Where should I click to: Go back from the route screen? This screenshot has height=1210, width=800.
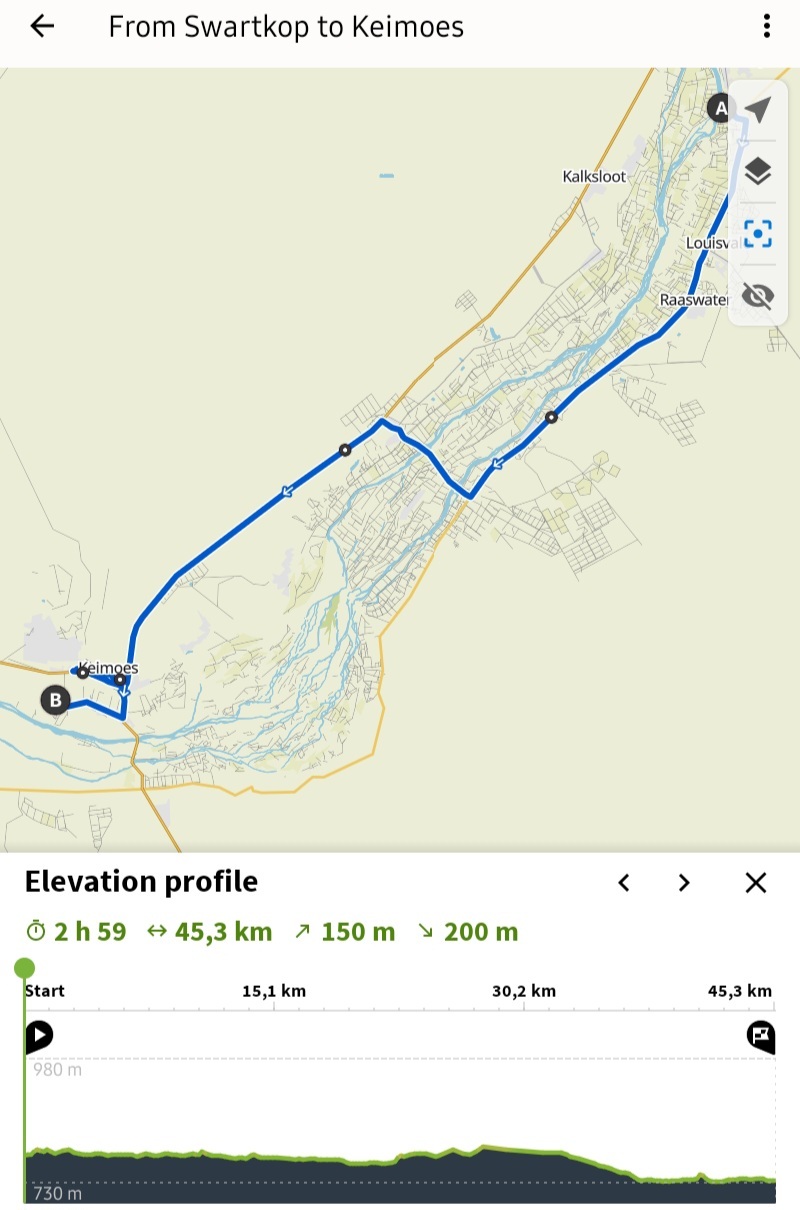(x=42, y=27)
